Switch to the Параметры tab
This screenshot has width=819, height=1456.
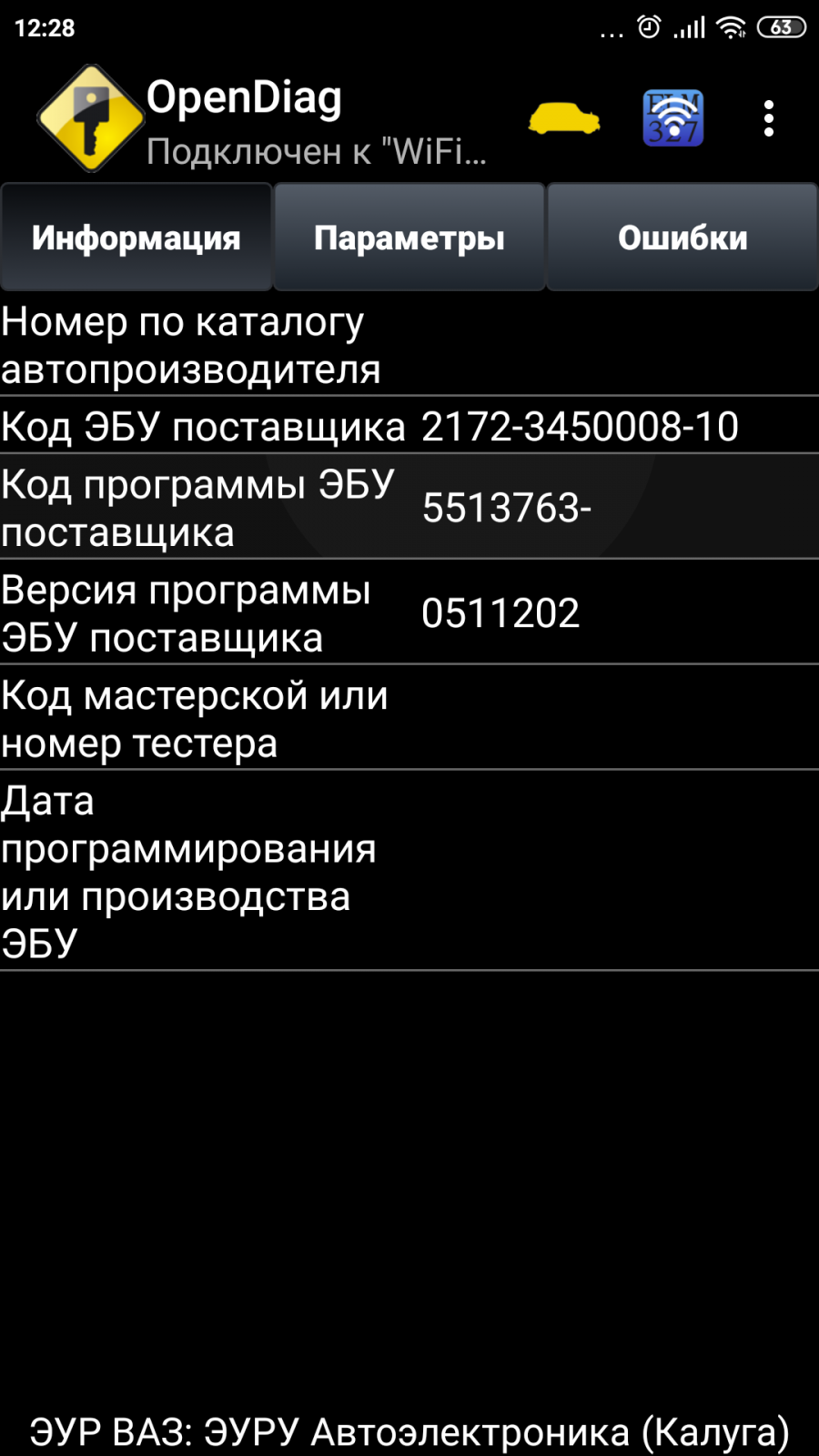tap(409, 238)
